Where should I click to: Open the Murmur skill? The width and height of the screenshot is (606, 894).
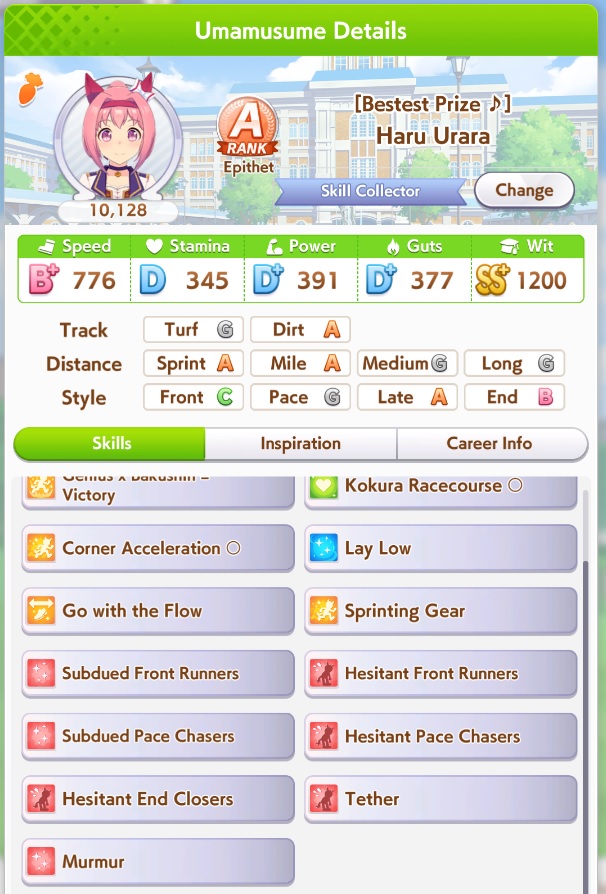pos(158,861)
